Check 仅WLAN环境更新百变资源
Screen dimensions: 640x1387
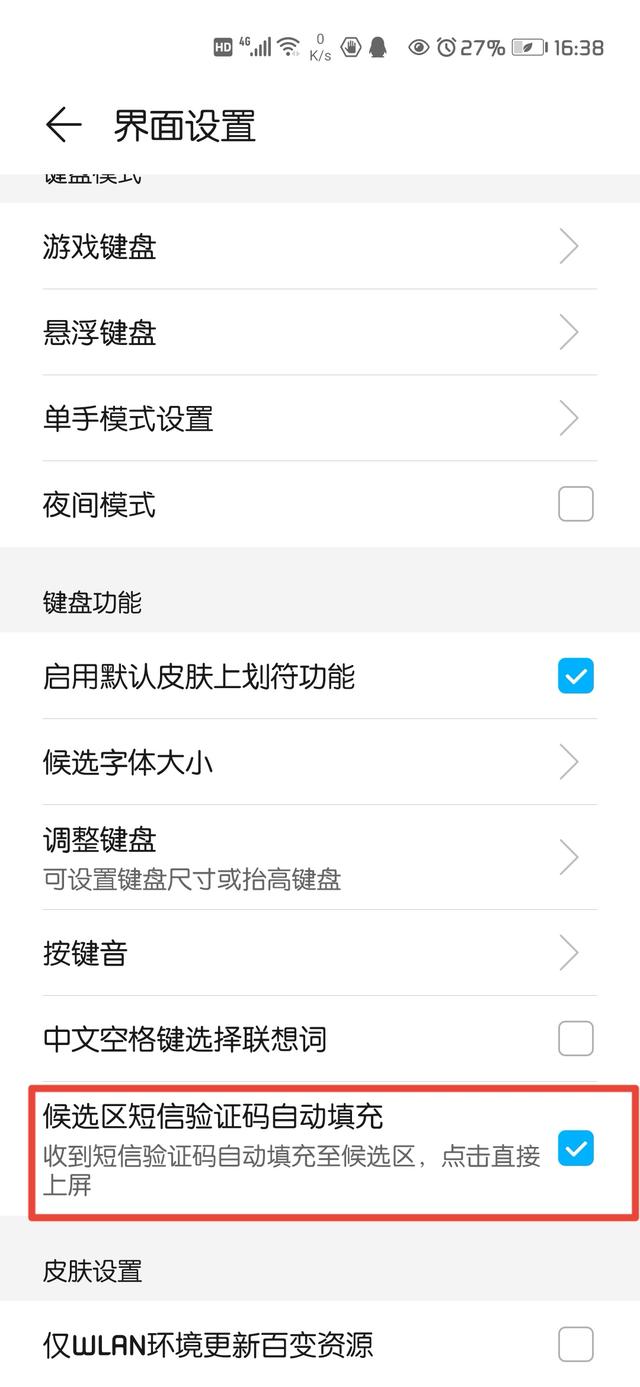pos(575,1344)
